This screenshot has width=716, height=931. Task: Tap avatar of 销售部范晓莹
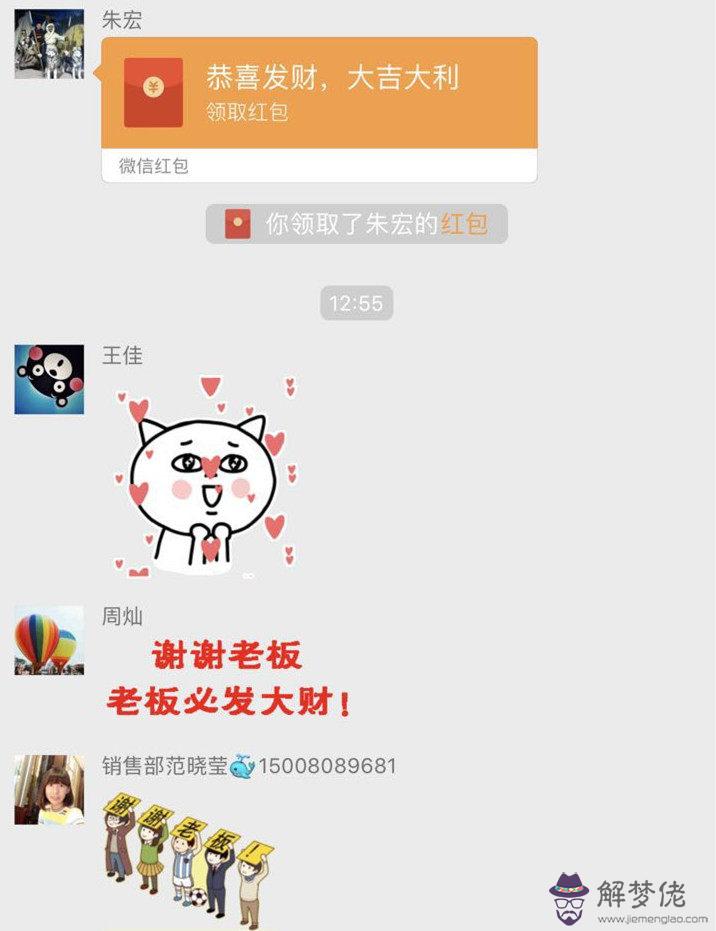coord(49,790)
